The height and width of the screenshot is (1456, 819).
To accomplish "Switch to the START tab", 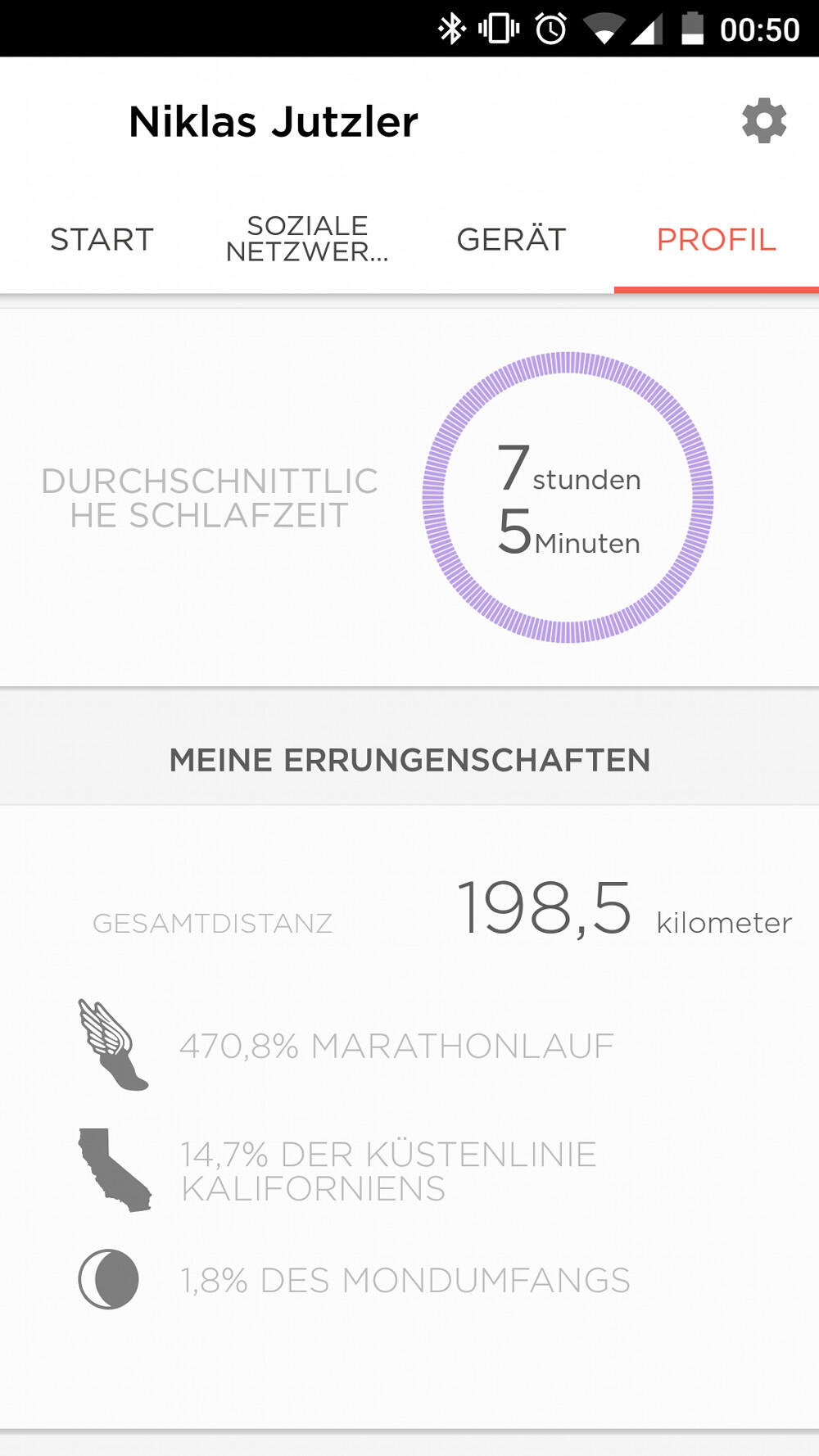I will (x=102, y=240).
